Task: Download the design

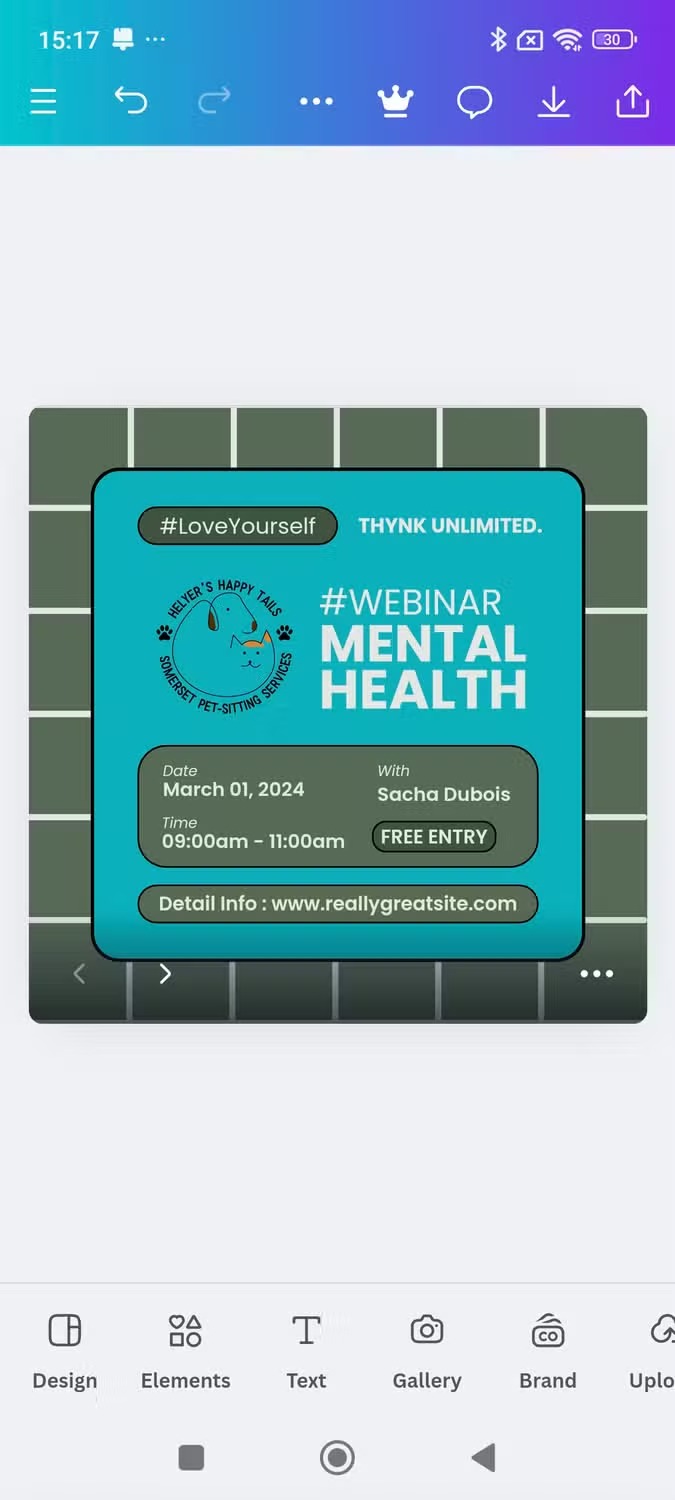Action: click(553, 101)
